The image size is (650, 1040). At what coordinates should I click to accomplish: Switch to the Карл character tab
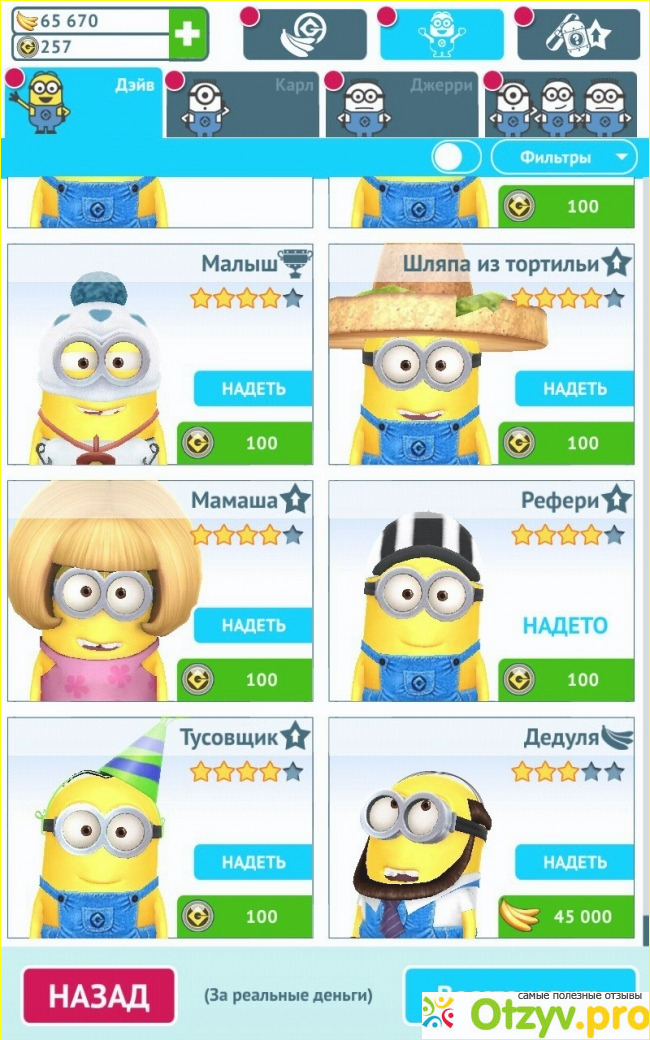[x=243, y=104]
